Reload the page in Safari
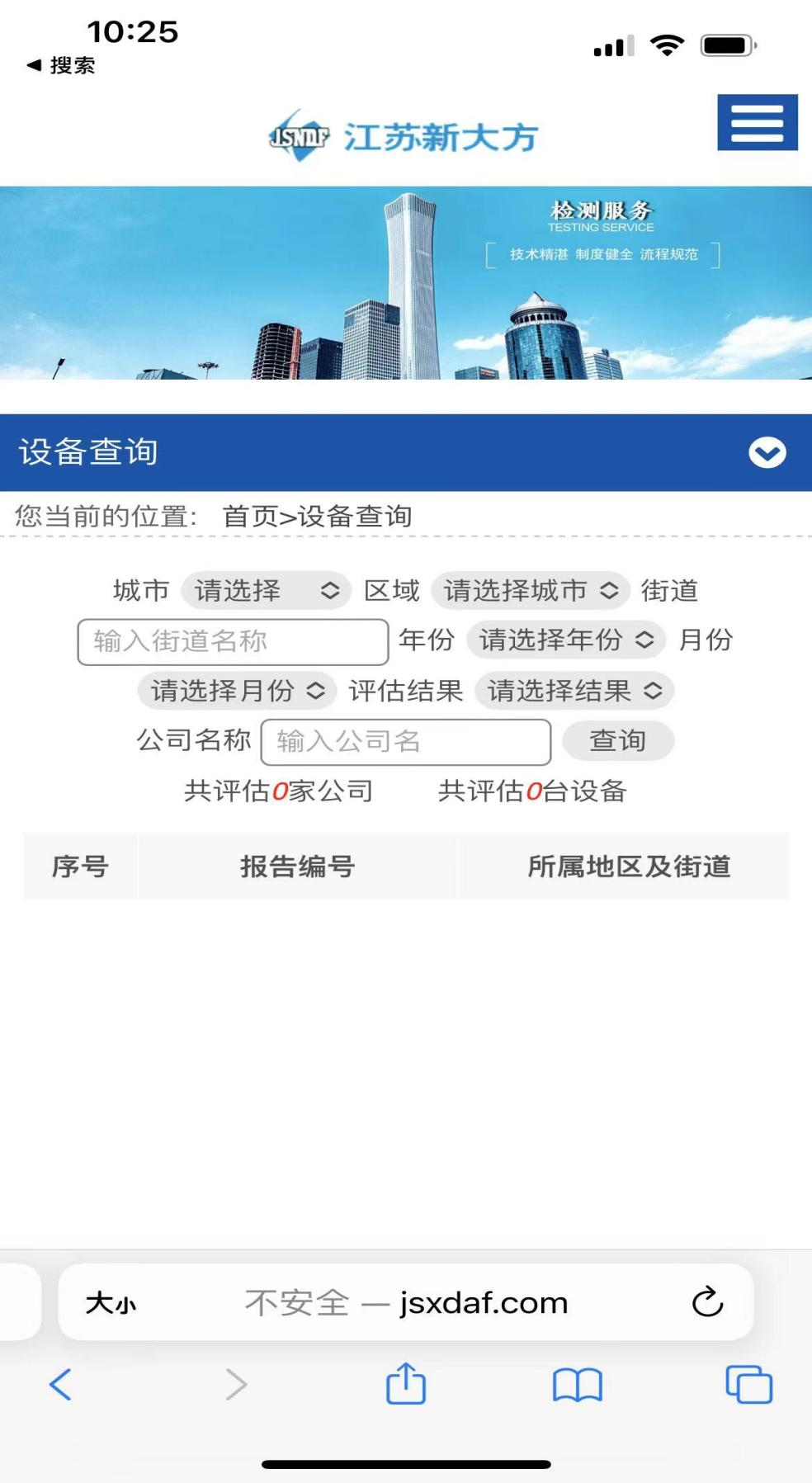Image resolution: width=812 pixels, height=1483 pixels. click(x=706, y=1302)
